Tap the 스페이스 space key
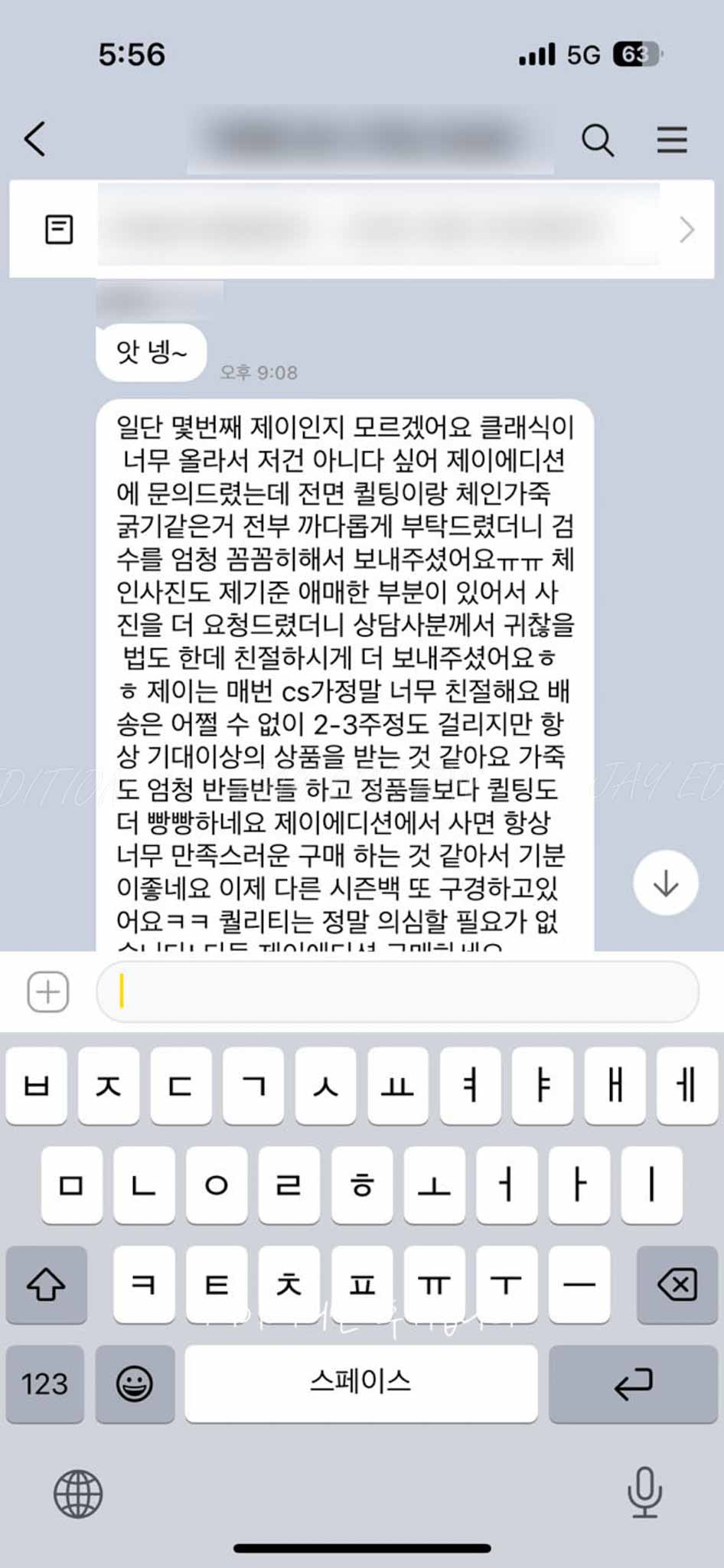The height and width of the screenshot is (1568, 724). (360, 1383)
